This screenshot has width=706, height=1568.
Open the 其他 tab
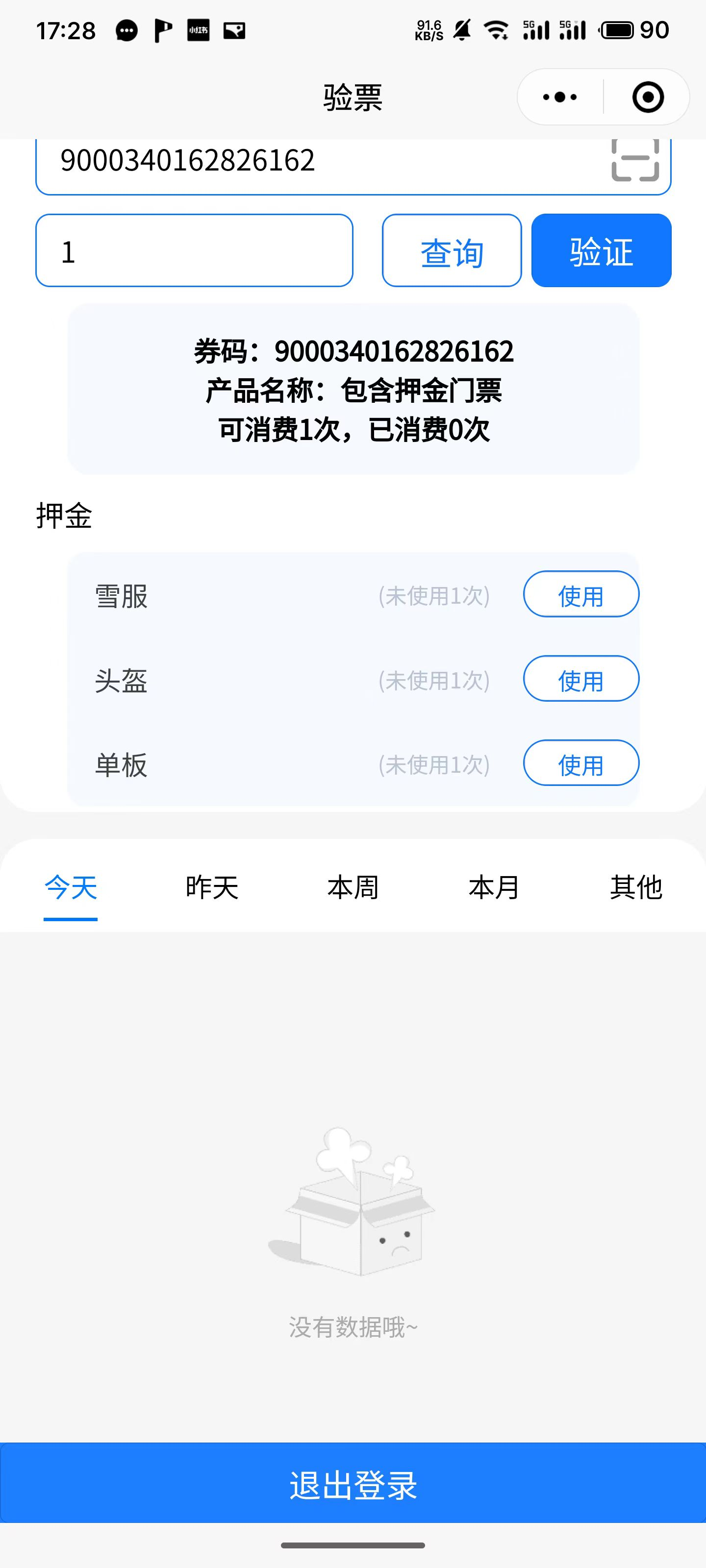pos(635,887)
